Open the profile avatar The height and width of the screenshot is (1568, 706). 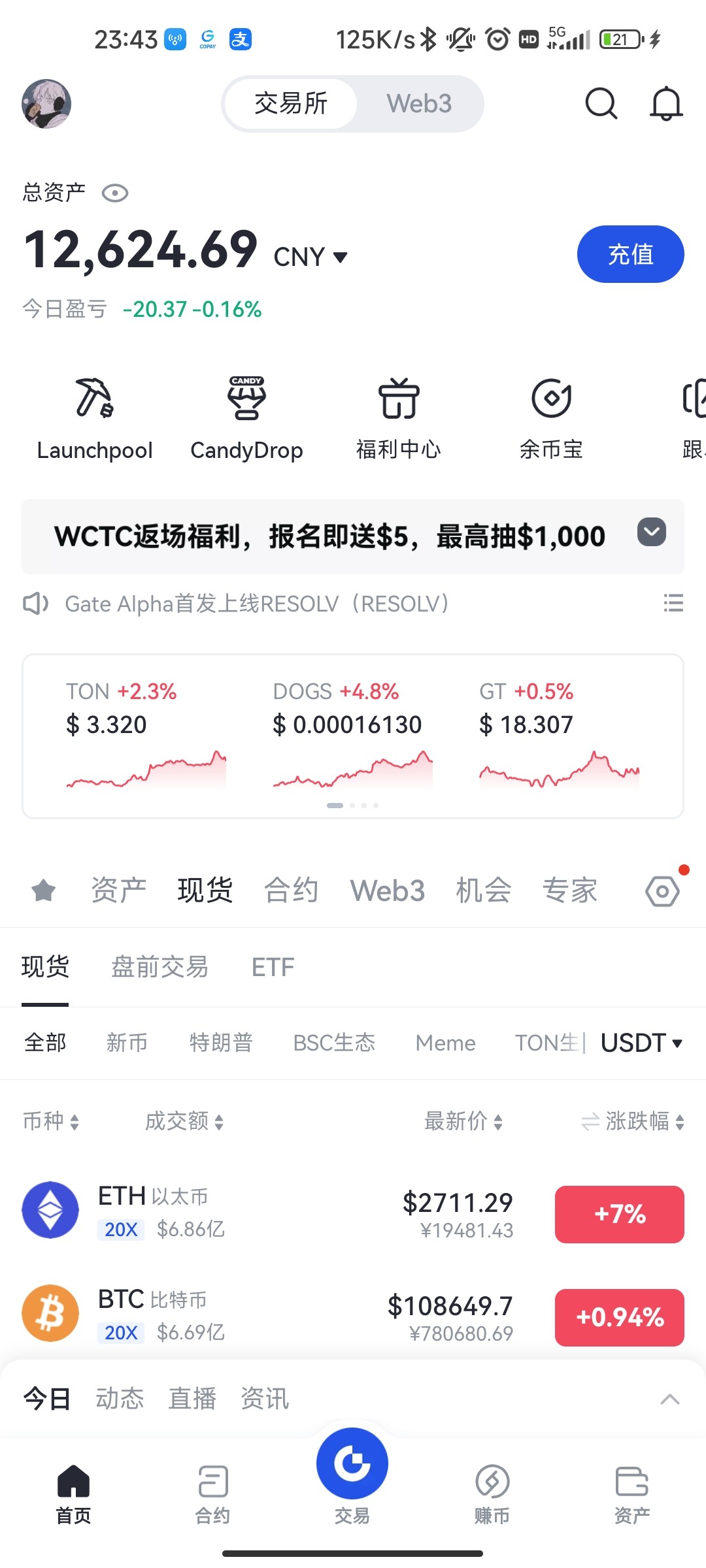tap(46, 104)
